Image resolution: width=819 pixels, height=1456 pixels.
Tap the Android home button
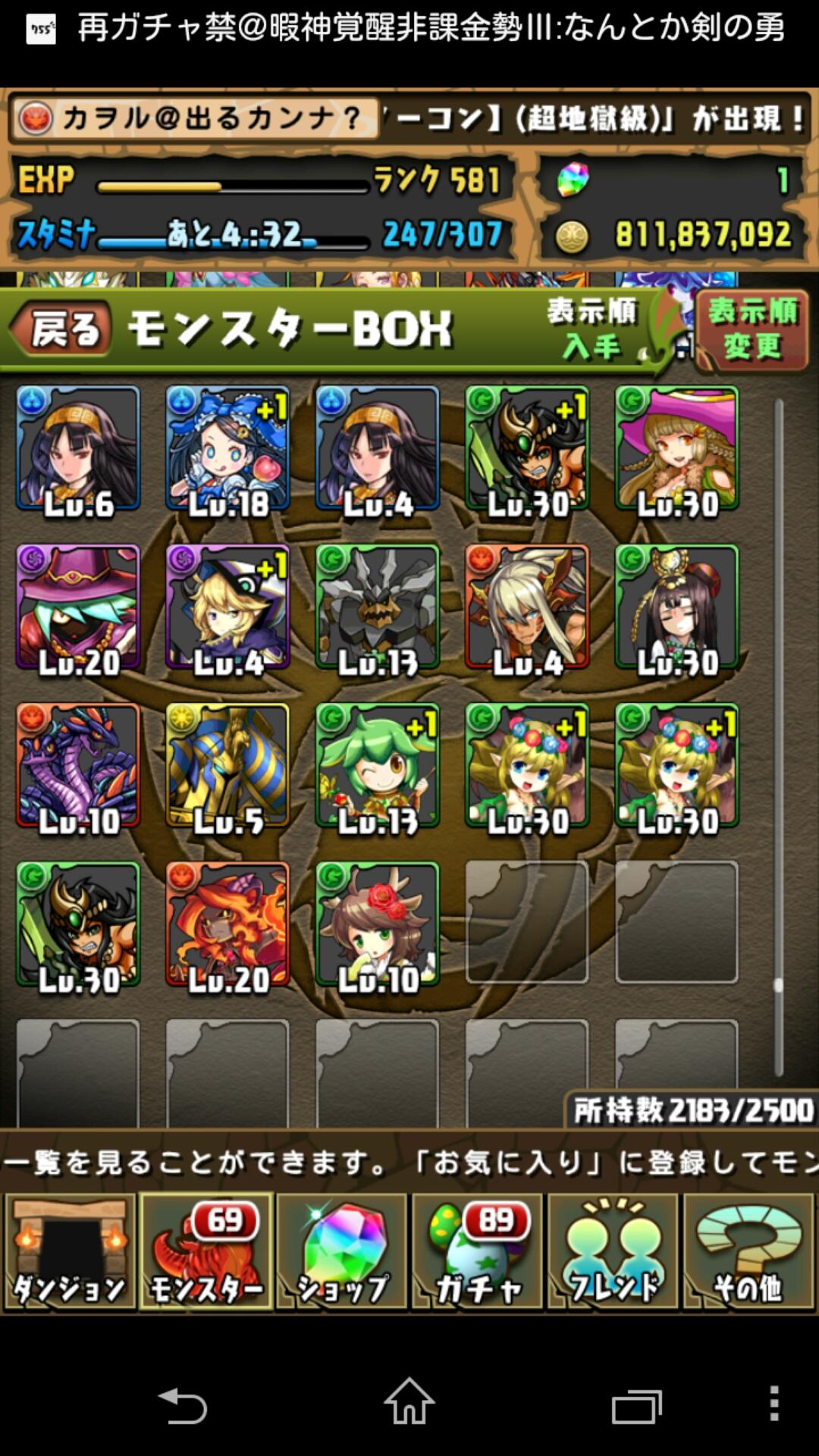point(409,1403)
